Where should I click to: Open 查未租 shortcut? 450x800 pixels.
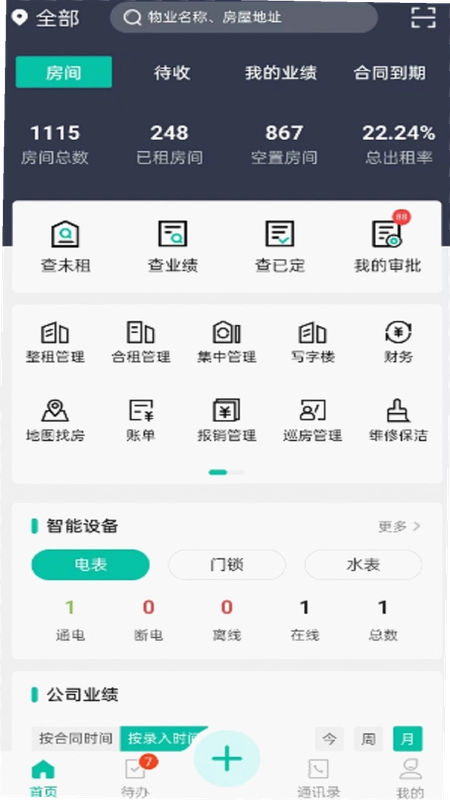pos(65,246)
